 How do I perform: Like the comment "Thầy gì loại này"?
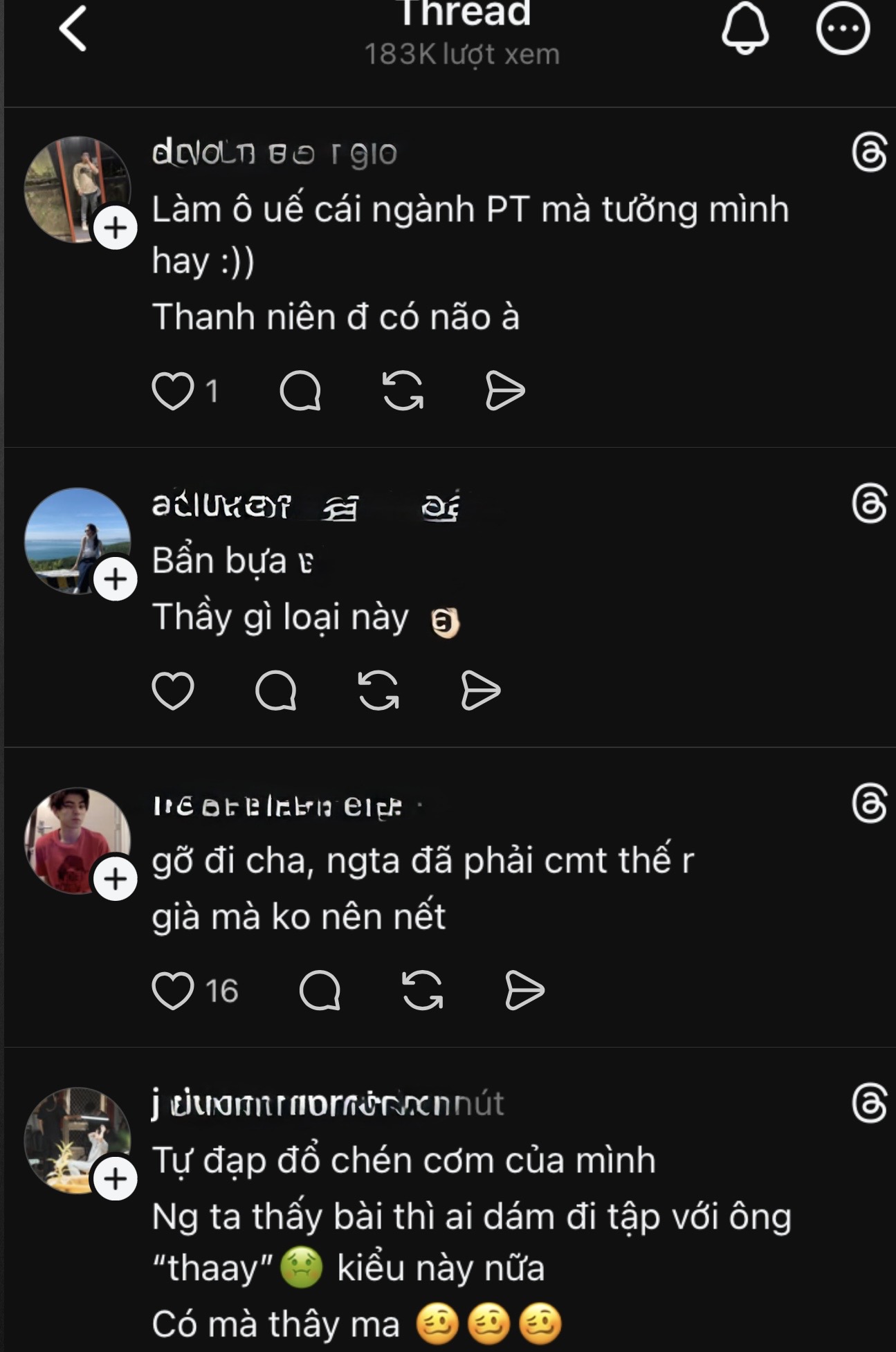[x=173, y=691]
